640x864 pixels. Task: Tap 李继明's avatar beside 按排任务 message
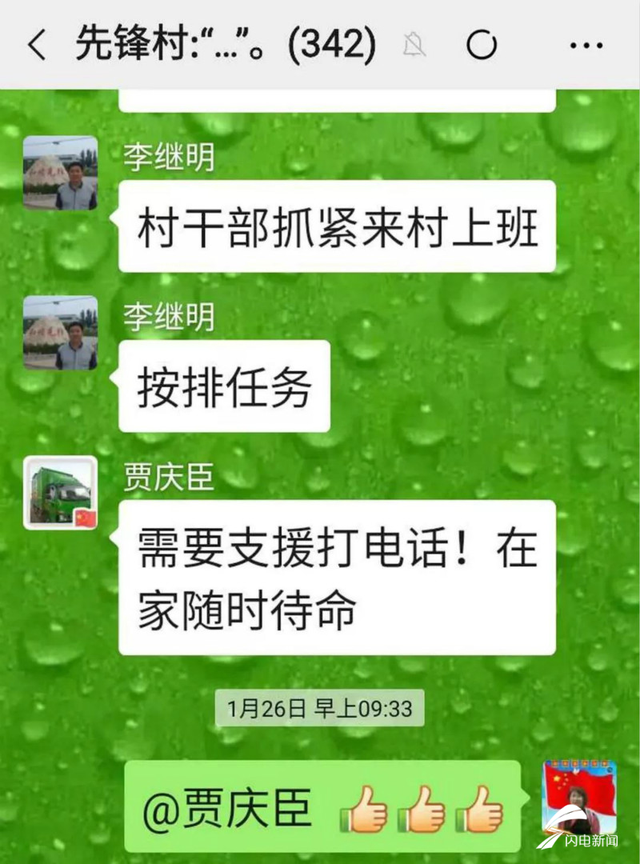click(x=61, y=333)
